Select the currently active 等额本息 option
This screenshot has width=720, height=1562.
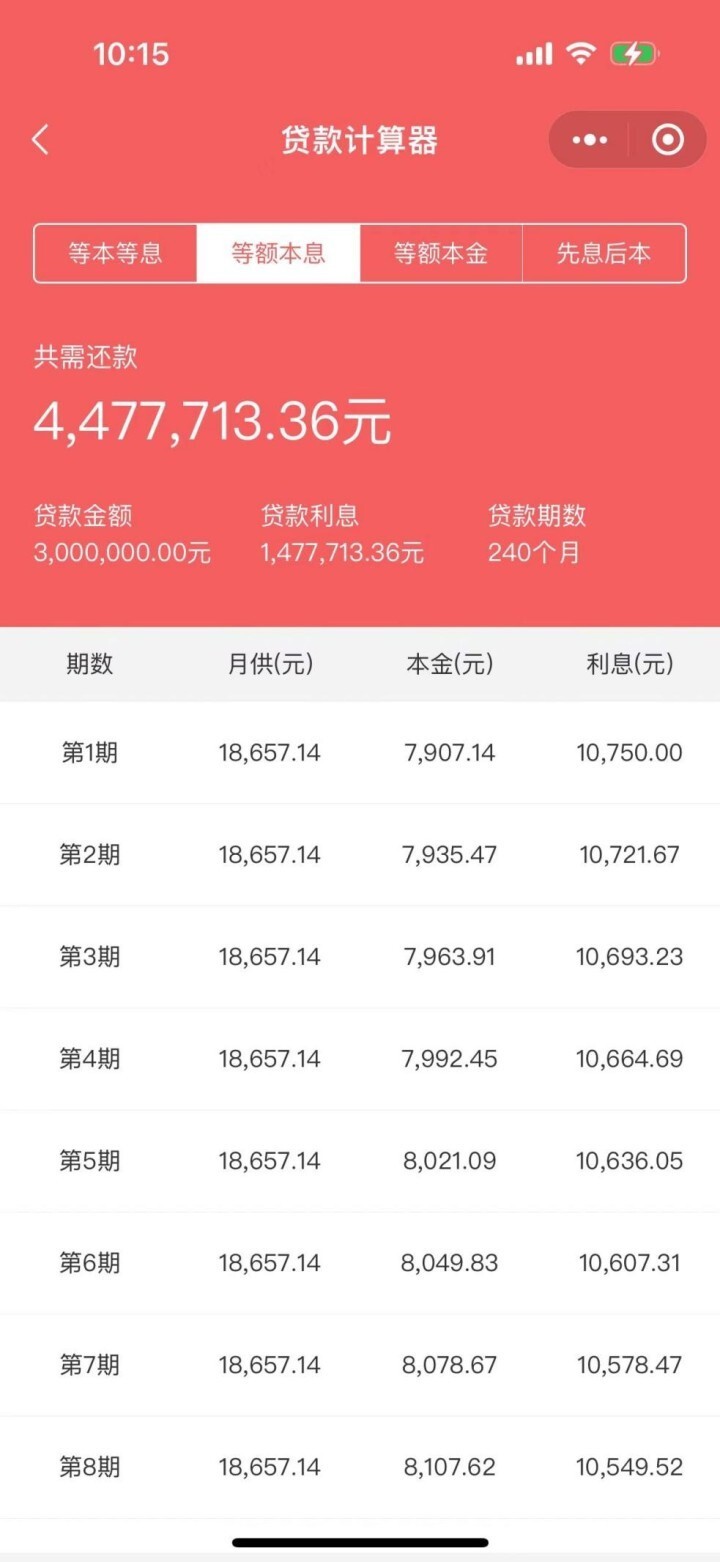click(x=278, y=253)
